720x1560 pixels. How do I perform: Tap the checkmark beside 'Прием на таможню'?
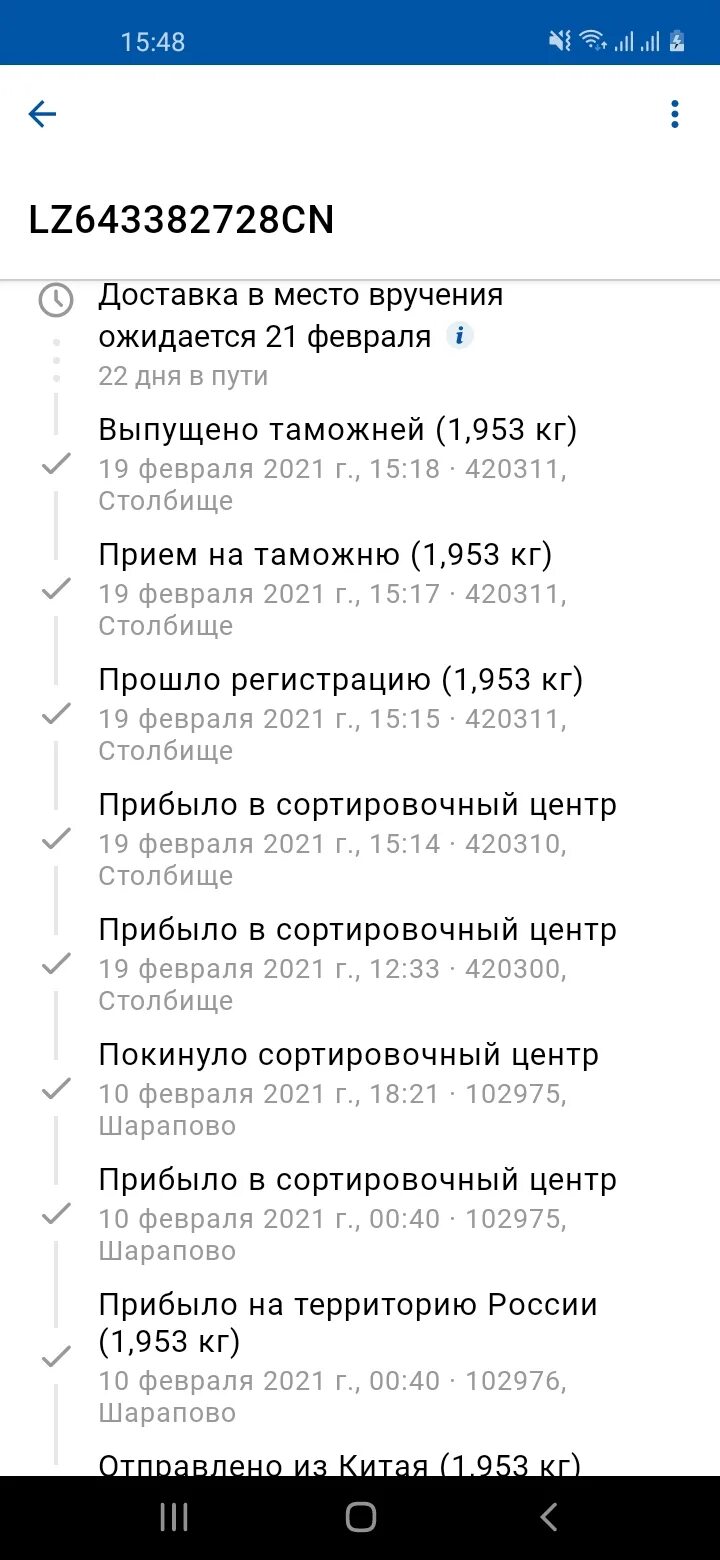point(55,587)
